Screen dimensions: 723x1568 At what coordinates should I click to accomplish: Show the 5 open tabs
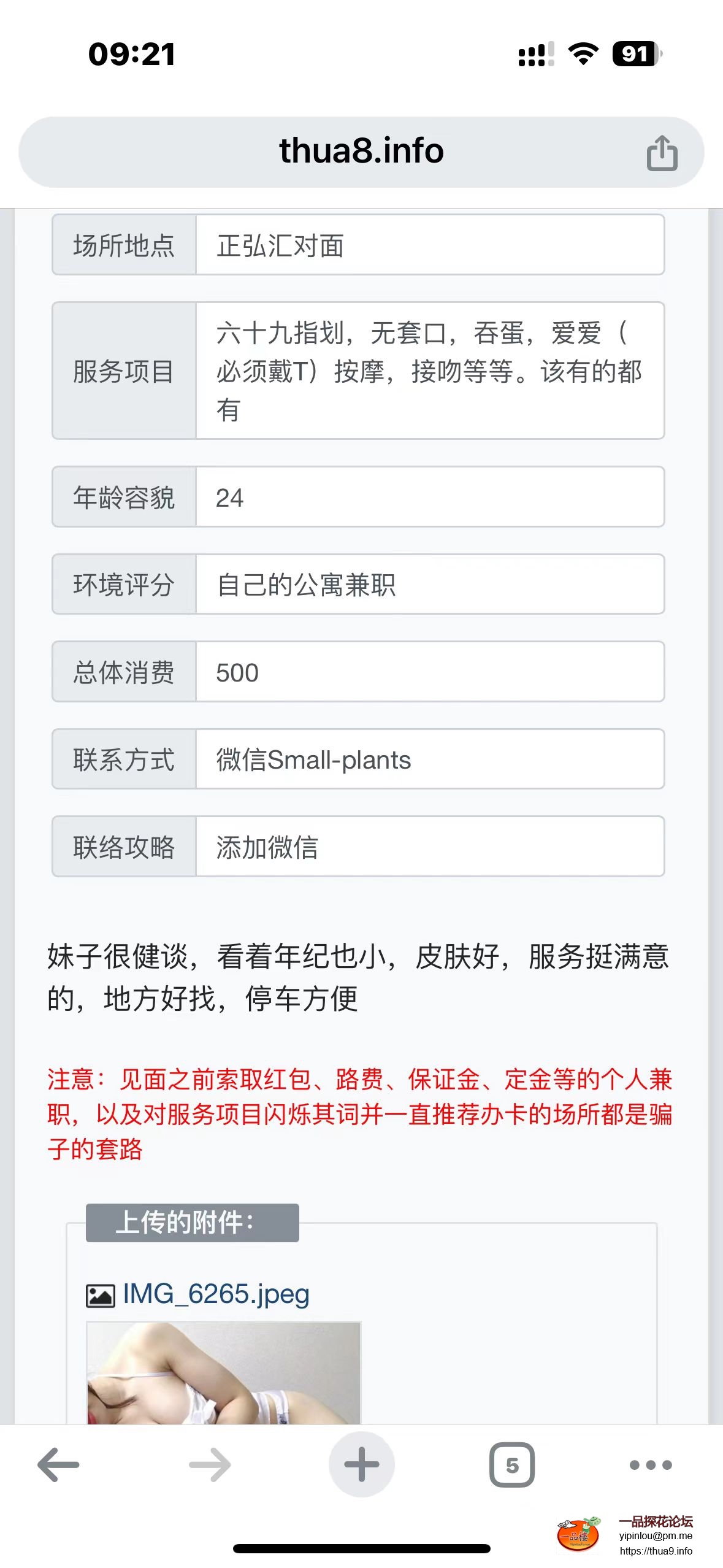click(x=512, y=1465)
